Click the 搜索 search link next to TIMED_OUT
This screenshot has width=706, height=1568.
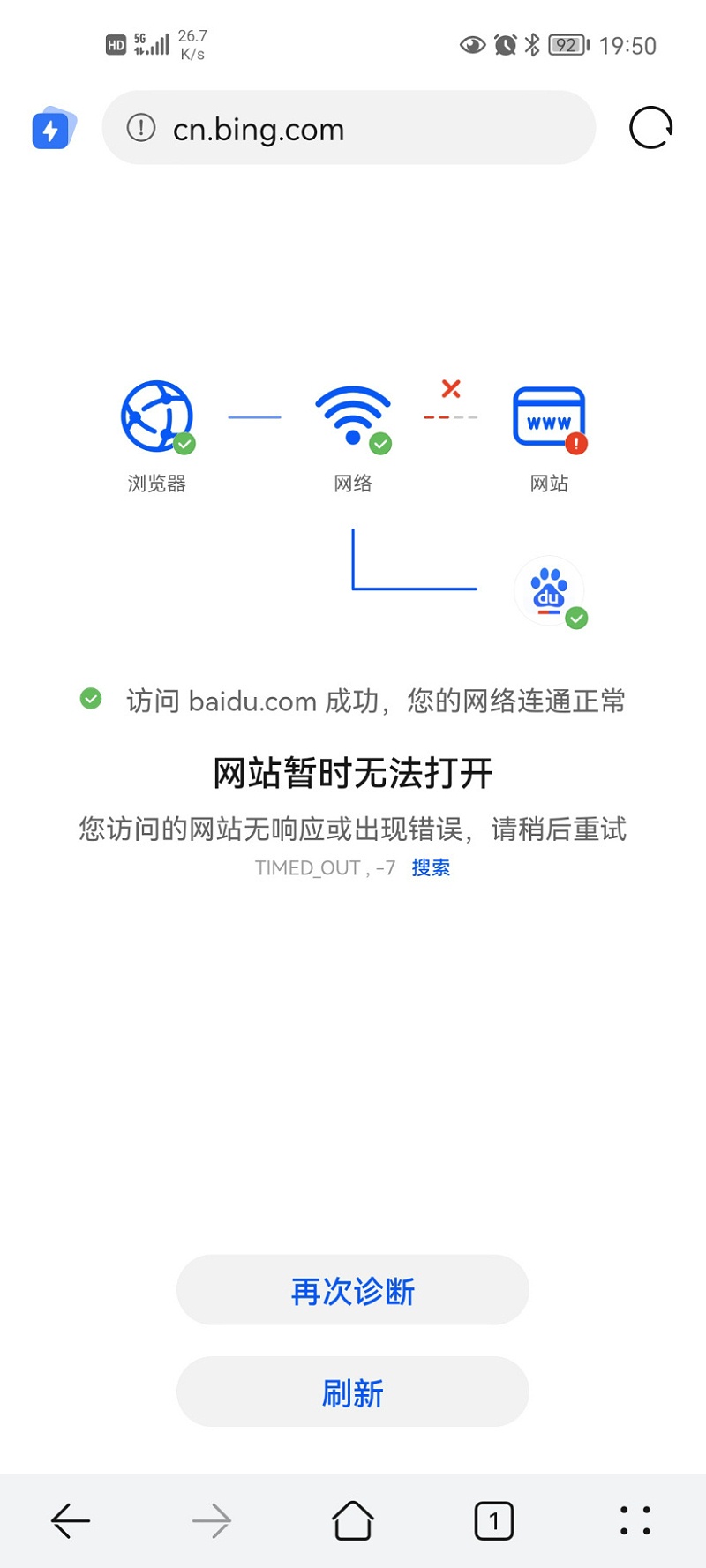430,868
